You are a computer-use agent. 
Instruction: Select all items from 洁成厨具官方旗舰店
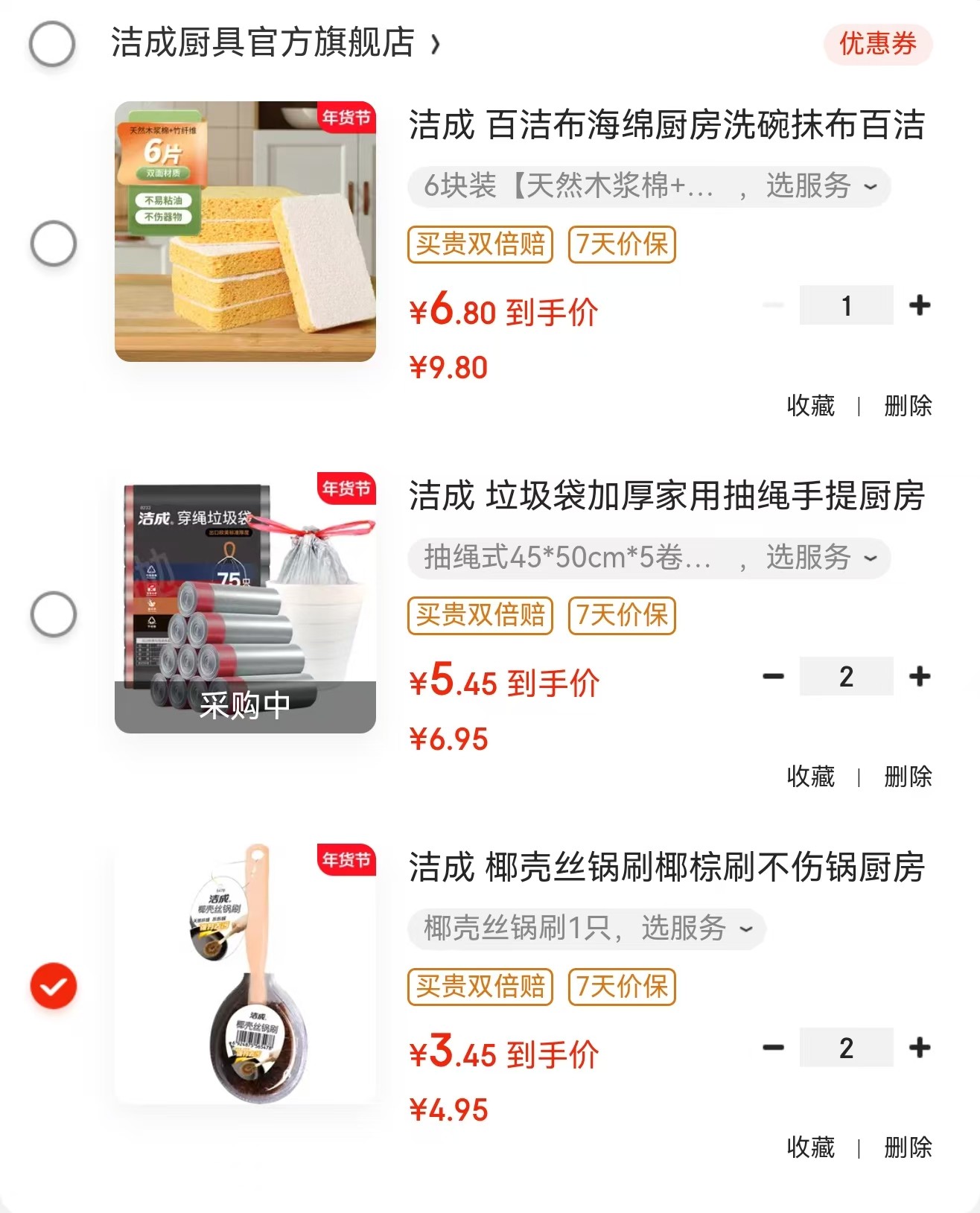[52, 43]
